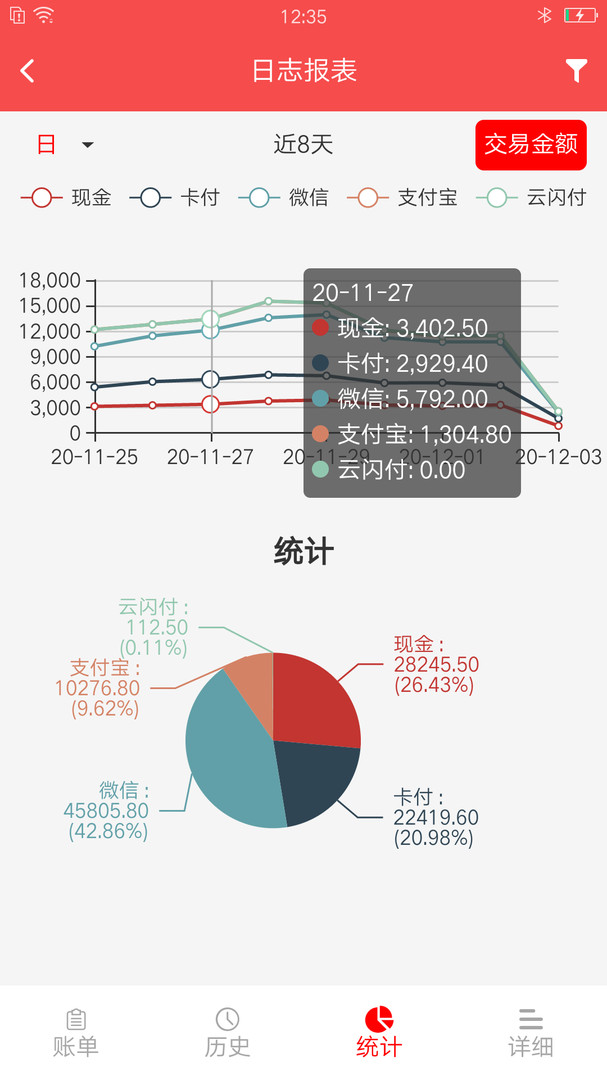Toggle the 云闪付 legend item
607x1080 pixels.
pos(531,198)
